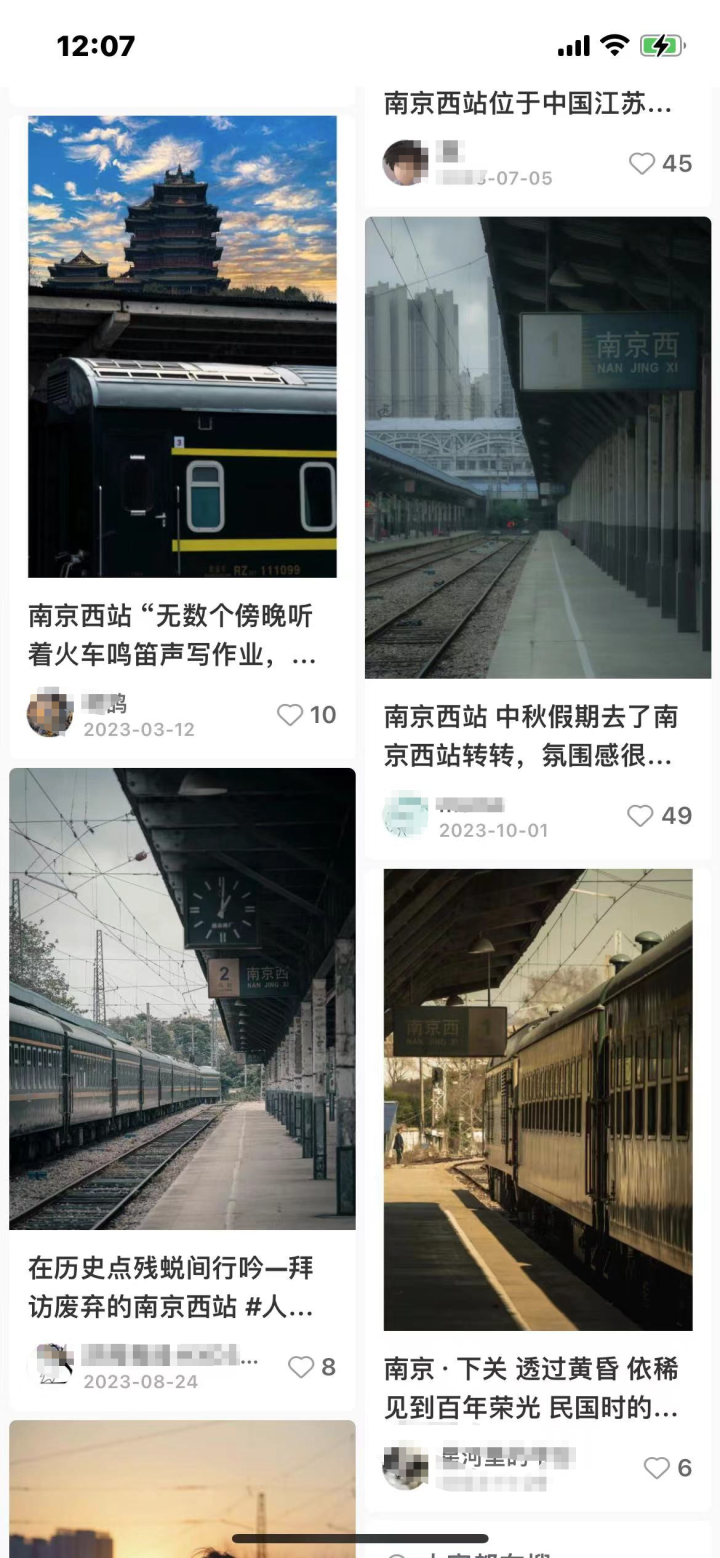Like the post dated 2023-08-24
The width and height of the screenshot is (720, 1558).
301,1367
